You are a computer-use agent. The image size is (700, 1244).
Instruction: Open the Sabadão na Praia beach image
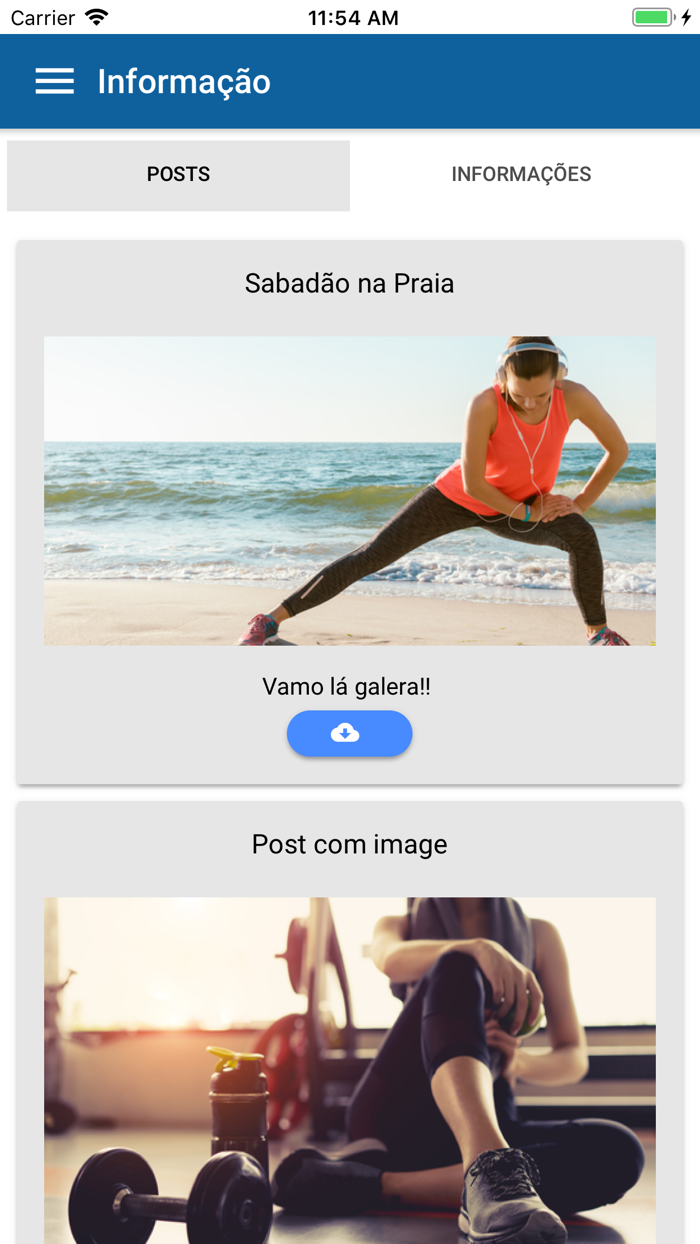(349, 490)
